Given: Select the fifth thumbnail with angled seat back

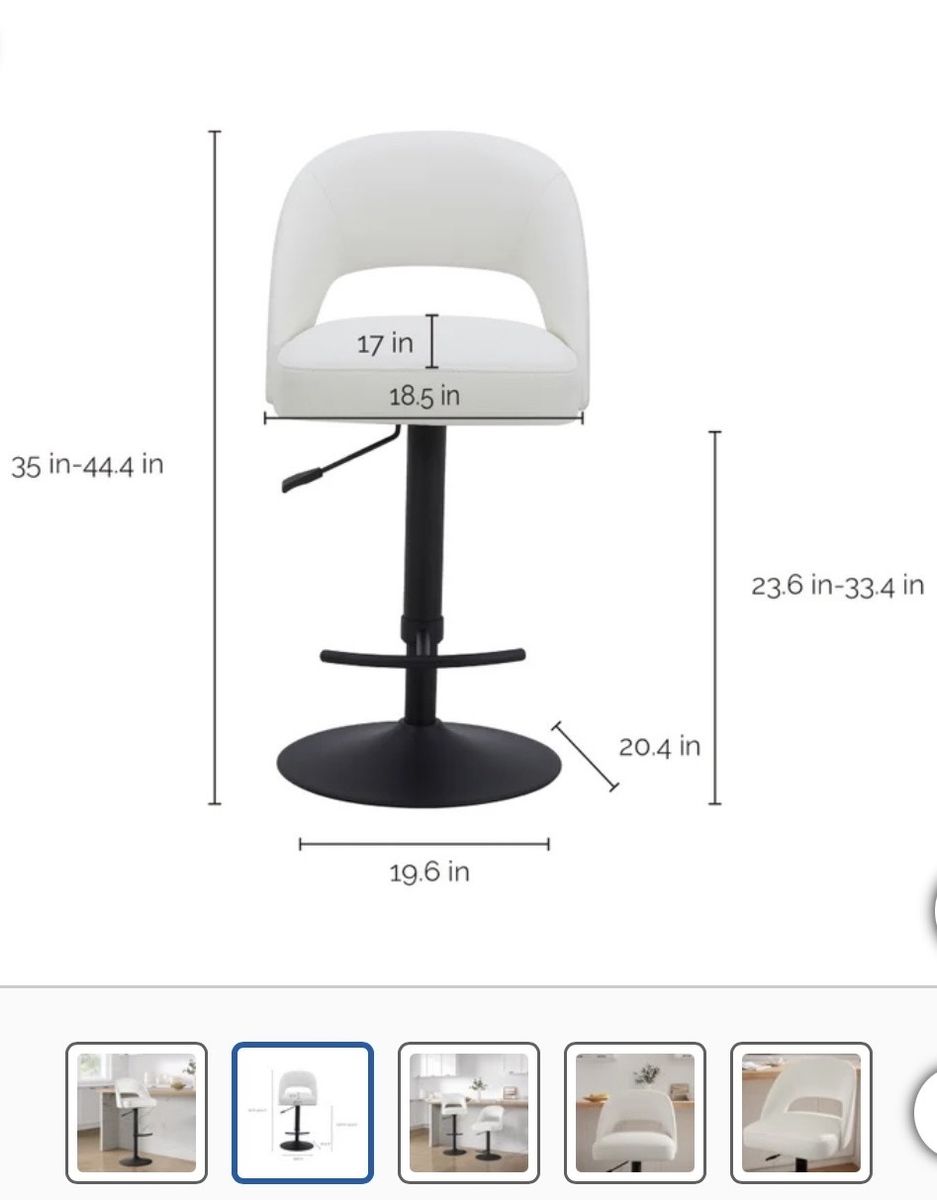Looking at the screenshot, I should click(801, 1112).
